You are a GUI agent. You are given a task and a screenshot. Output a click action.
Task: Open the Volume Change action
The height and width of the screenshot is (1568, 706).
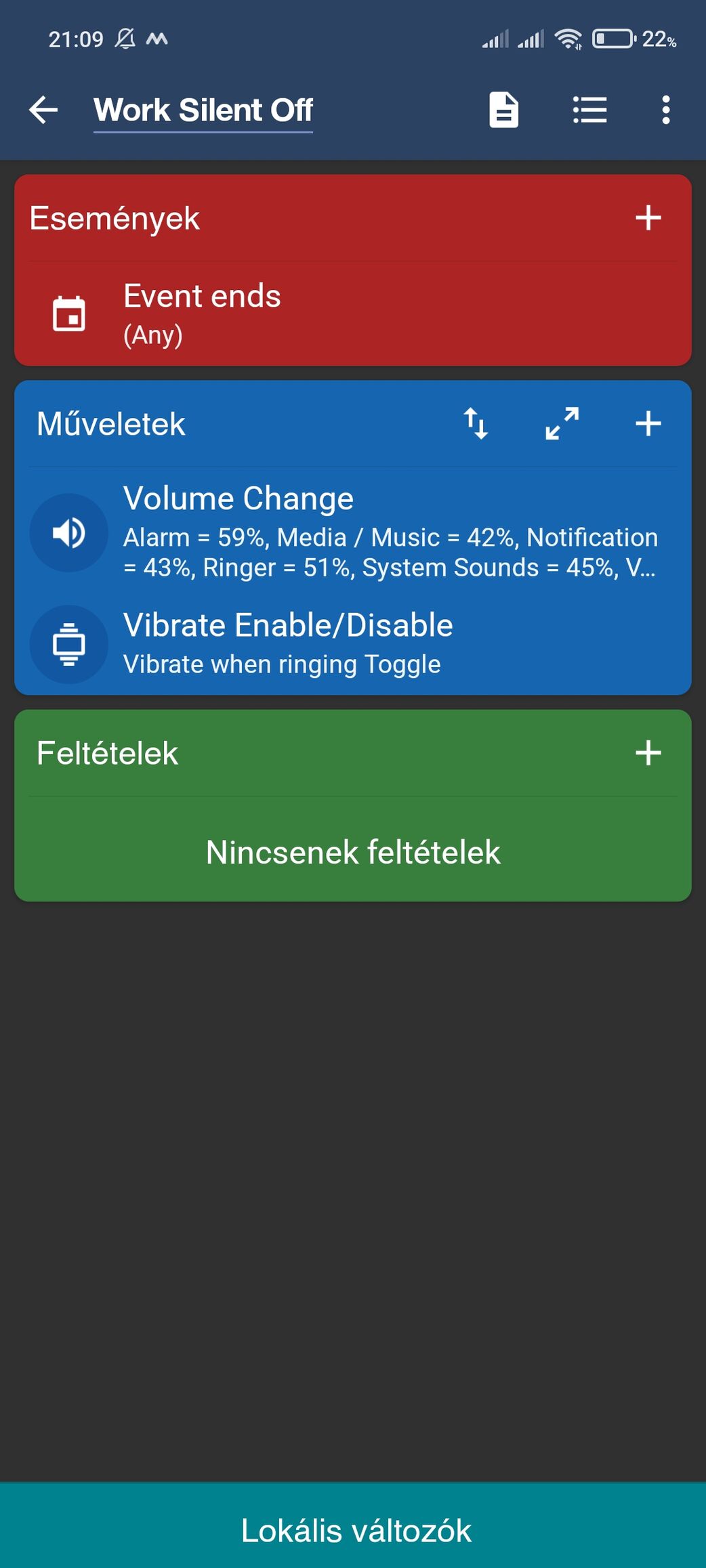click(x=352, y=532)
